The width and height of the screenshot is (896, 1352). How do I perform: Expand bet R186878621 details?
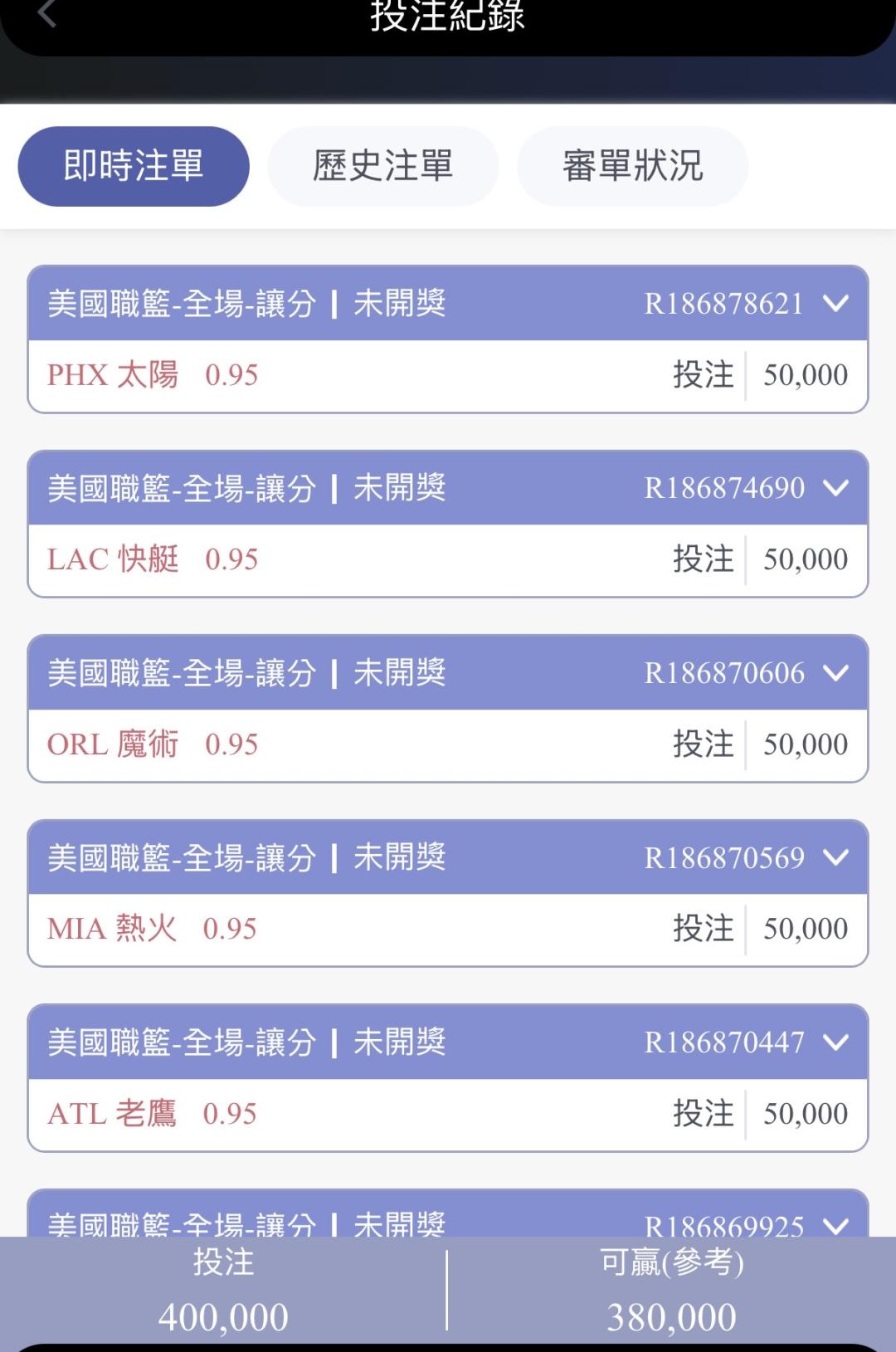[x=835, y=304]
